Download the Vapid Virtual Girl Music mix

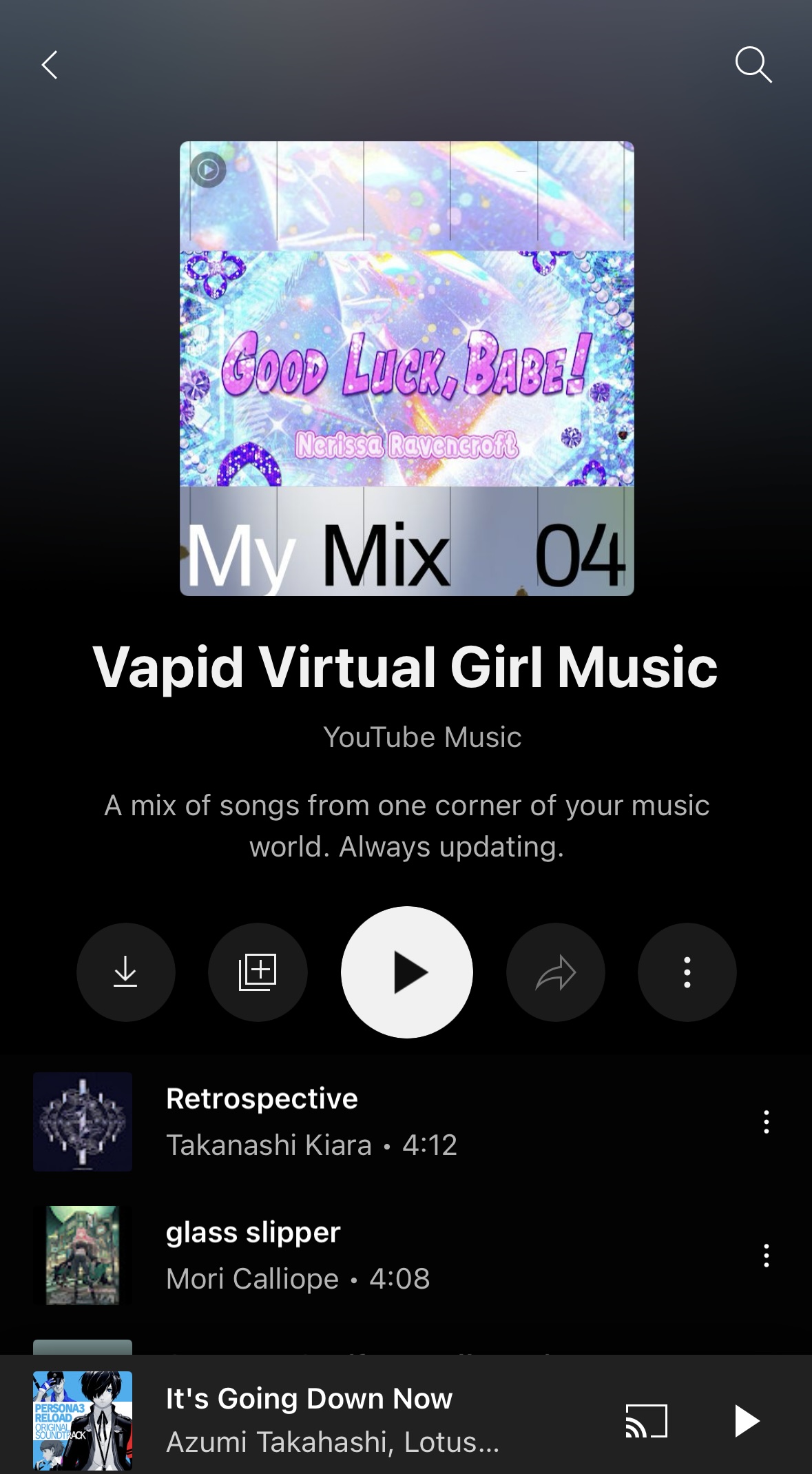pos(125,972)
